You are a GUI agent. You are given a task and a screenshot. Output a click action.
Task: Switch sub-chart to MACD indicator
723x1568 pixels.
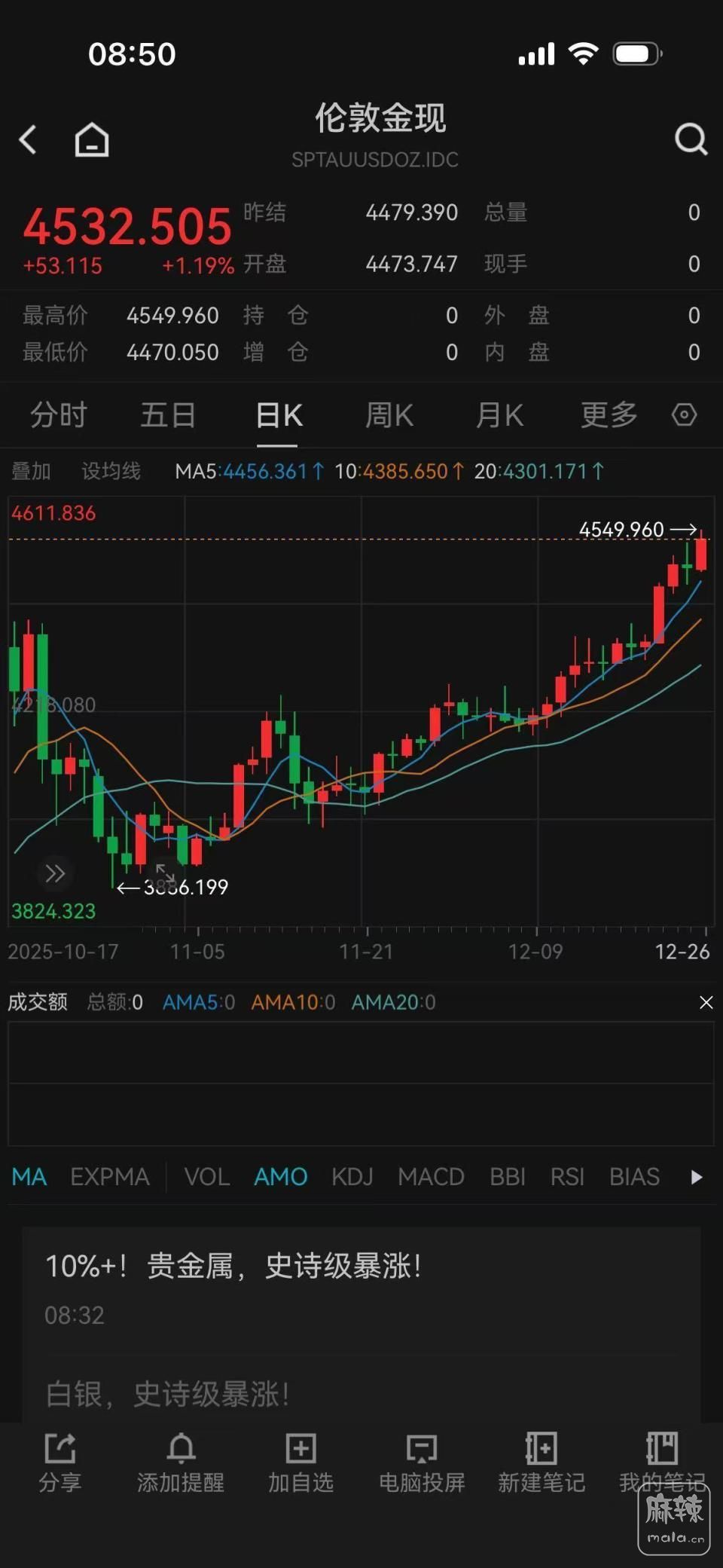tap(431, 1177)
